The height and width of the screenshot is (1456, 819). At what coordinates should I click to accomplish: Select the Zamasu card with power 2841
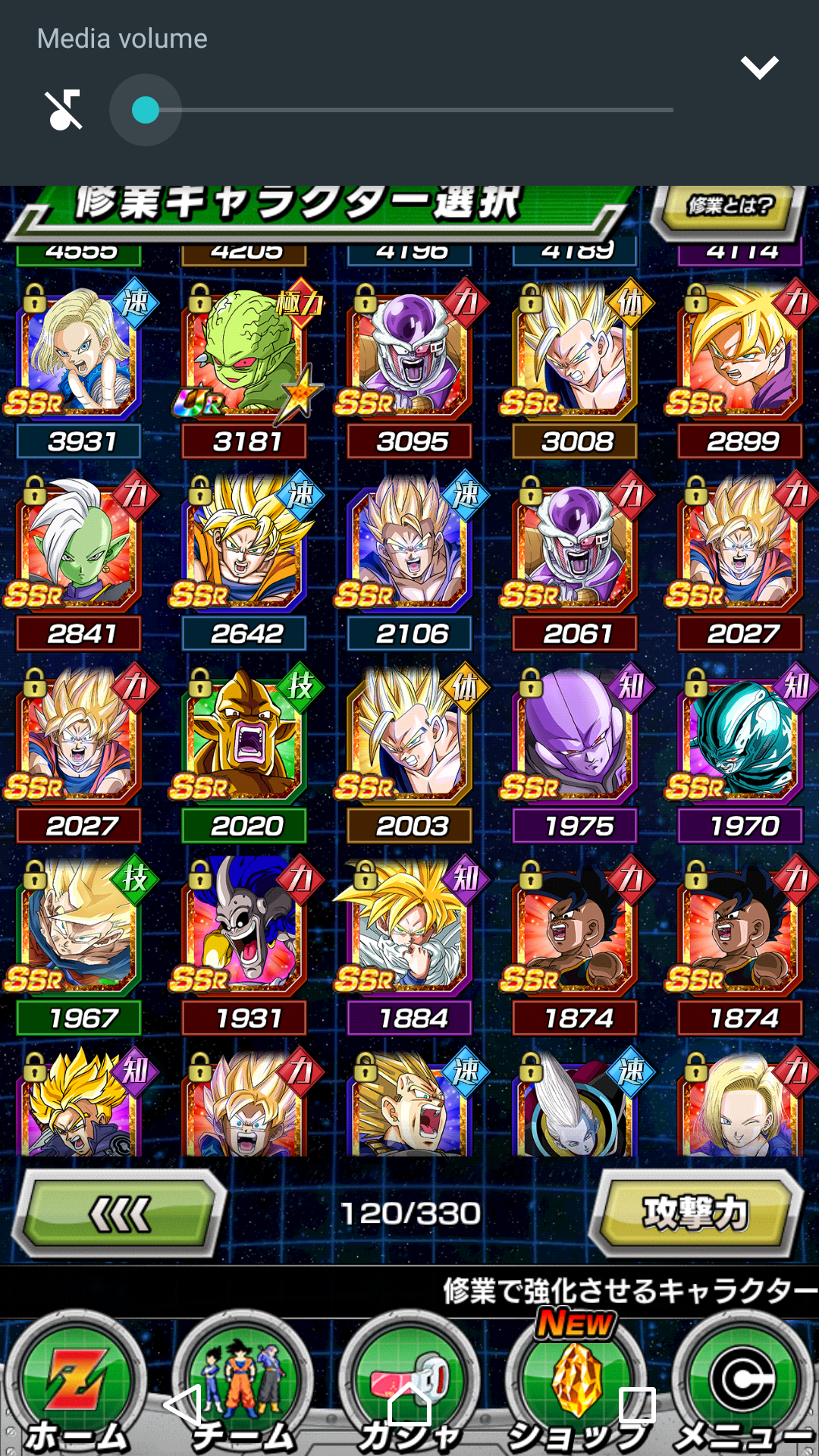click(80, 563)
